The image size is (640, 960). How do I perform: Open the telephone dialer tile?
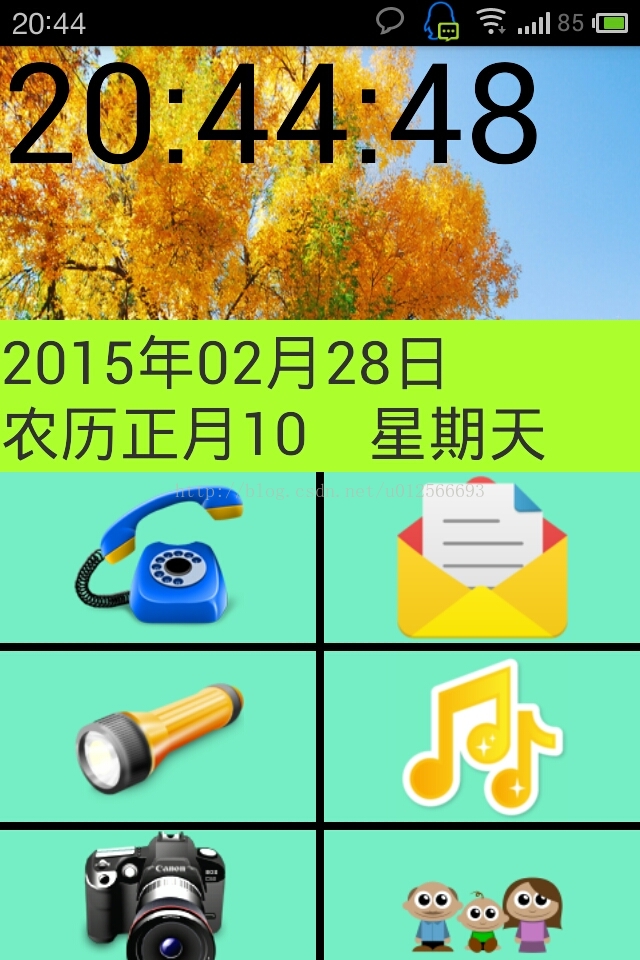(x=158, y=557)
